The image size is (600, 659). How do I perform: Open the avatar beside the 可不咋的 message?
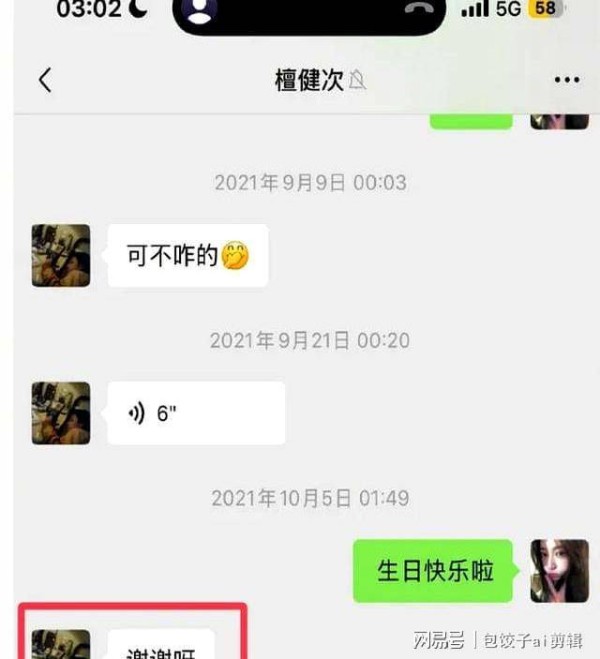point(61,256)
